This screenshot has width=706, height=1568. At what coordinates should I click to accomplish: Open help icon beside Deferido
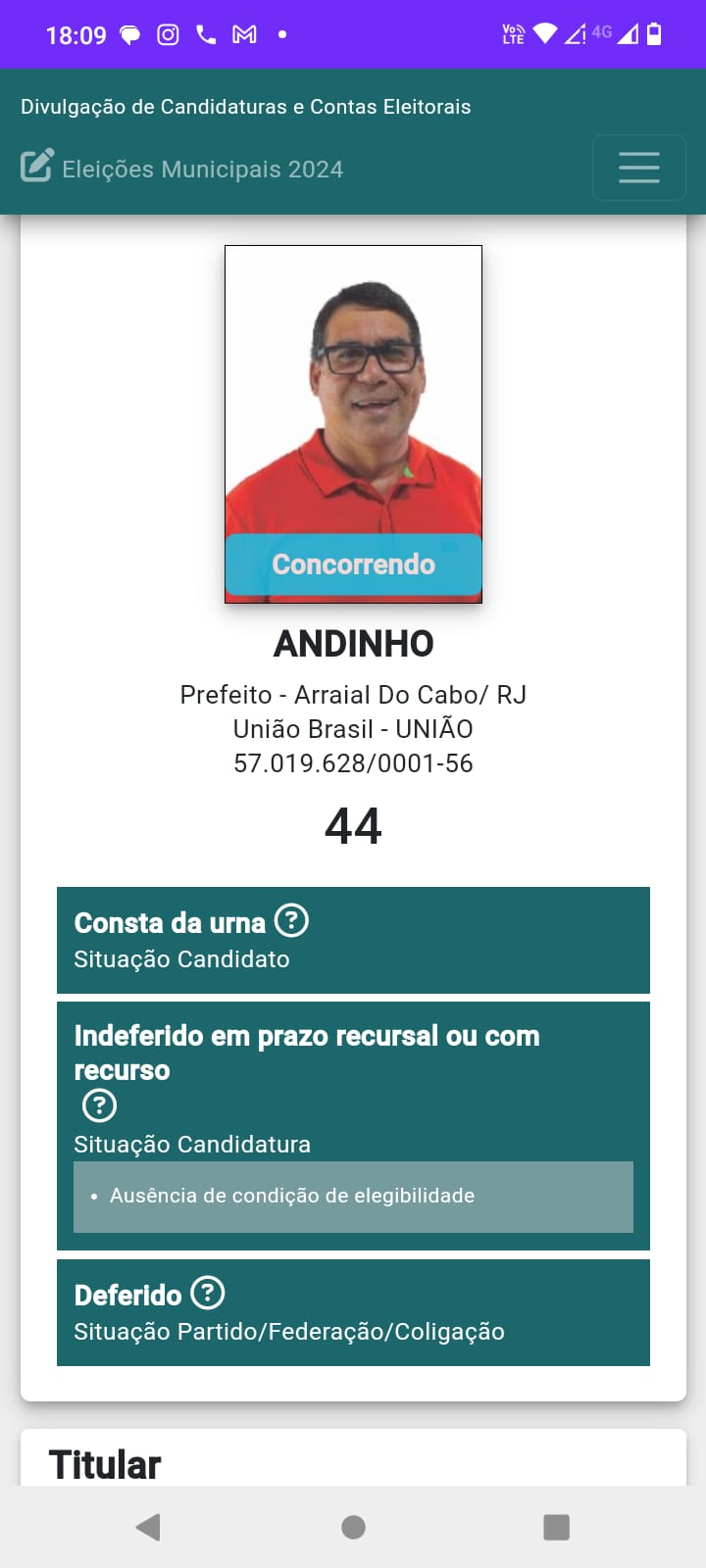click(x=207, y=1293)
